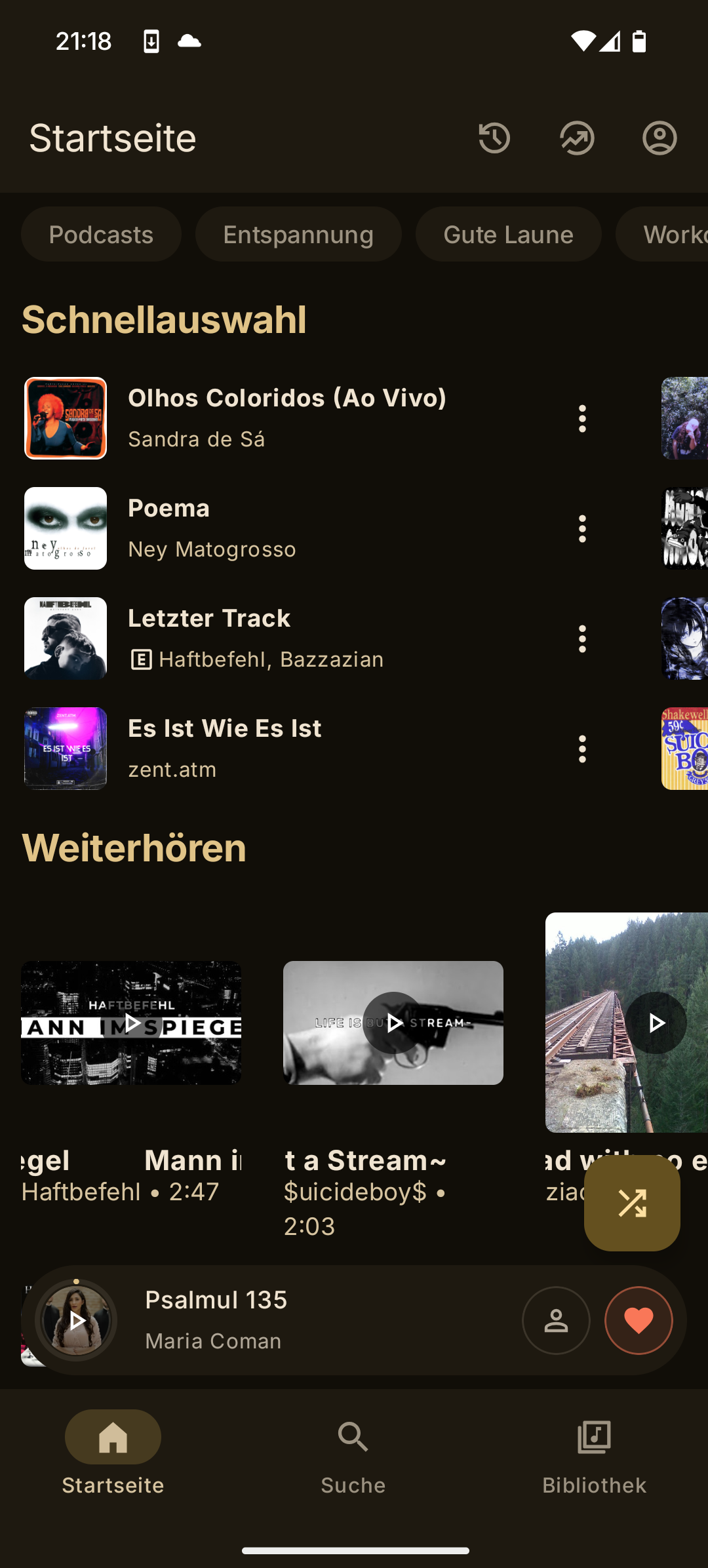Play the $uicideboy$ Stream video
The height and width of the screenshot is (1568, 708).
tap(393, 1023)
